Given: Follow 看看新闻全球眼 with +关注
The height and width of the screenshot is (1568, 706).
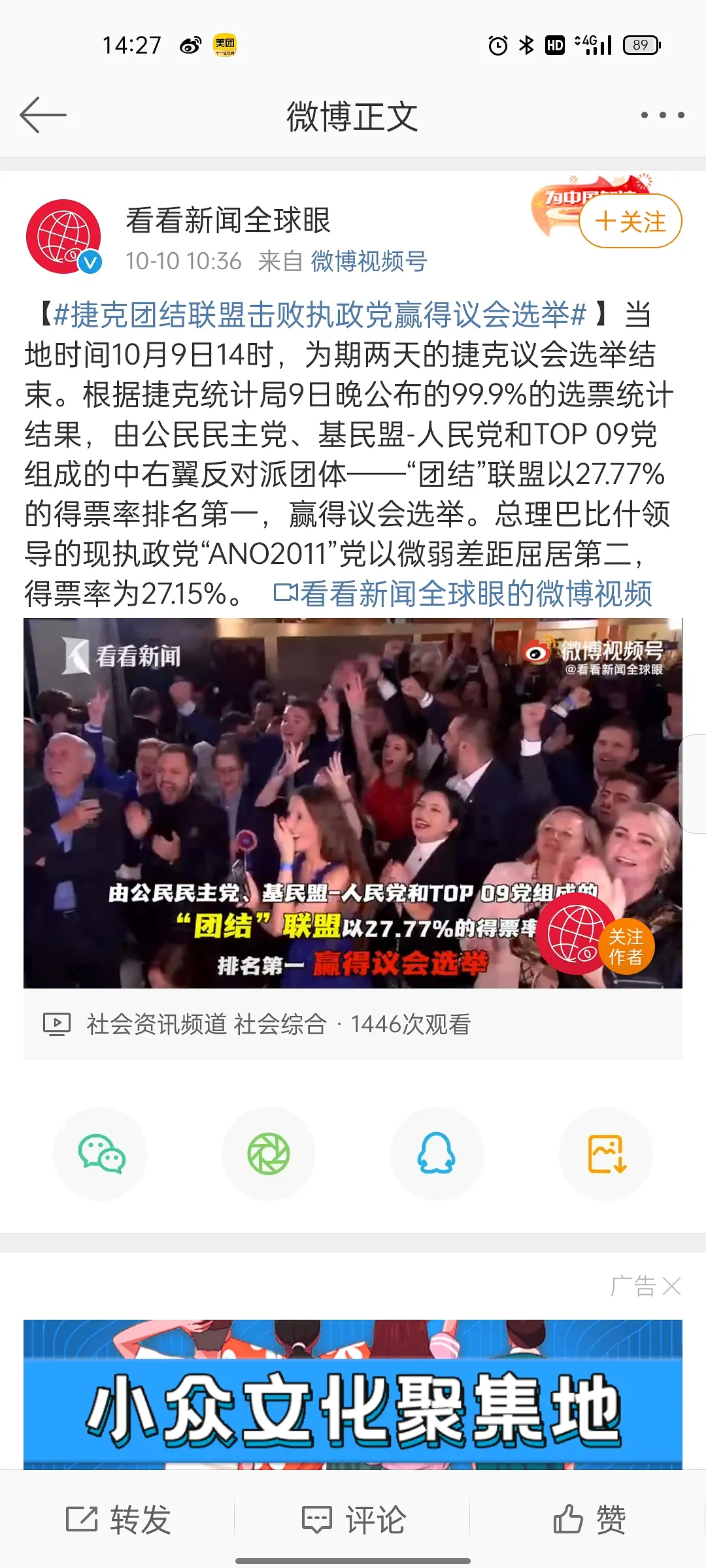Looking at the screenshot, I should click(630, 221).
